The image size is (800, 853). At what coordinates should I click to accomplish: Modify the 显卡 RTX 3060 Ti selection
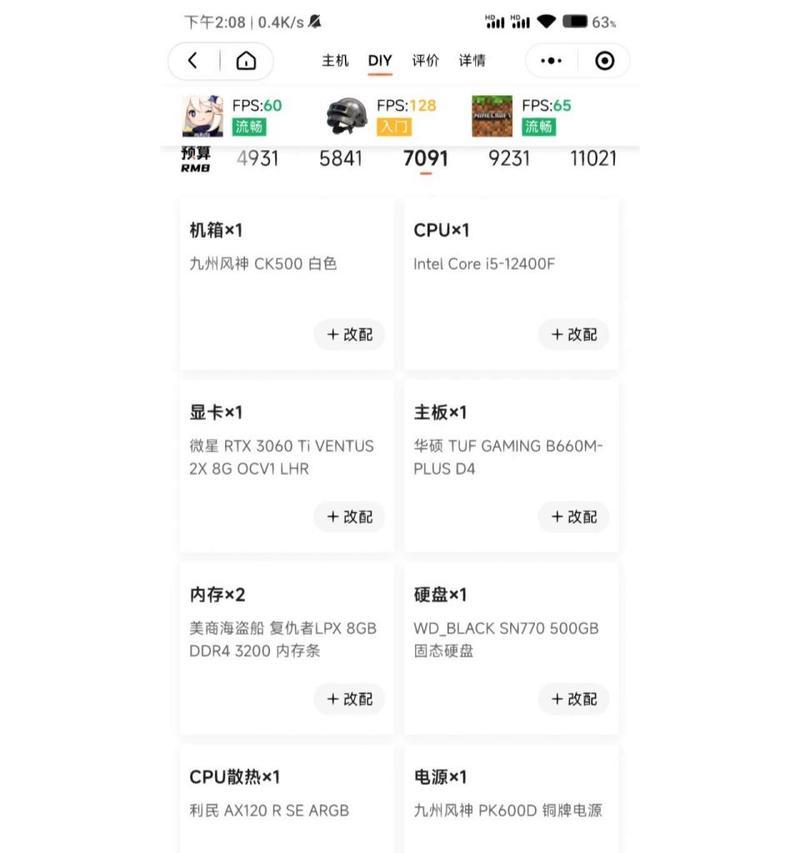pos(349,517)
